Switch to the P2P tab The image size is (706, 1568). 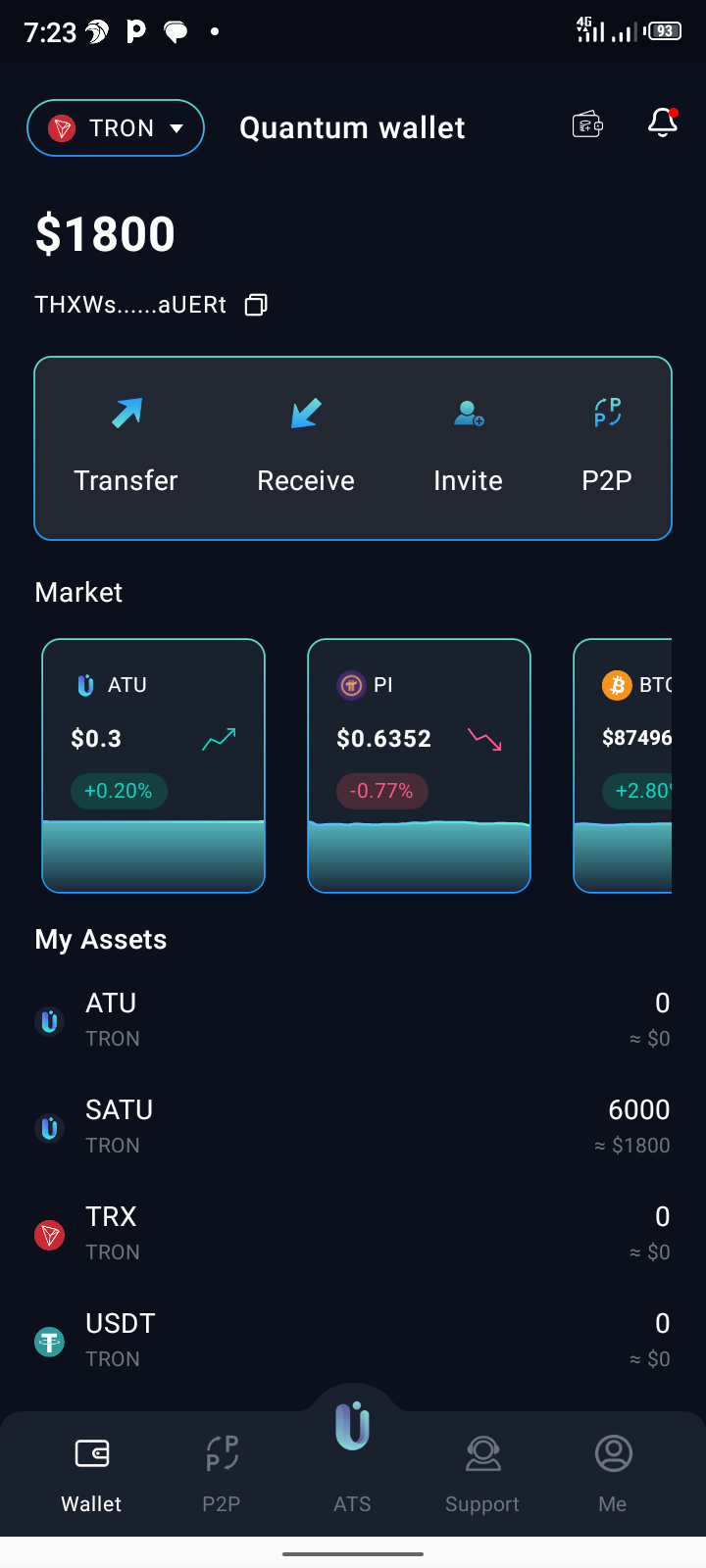[x=222, y=1475]
